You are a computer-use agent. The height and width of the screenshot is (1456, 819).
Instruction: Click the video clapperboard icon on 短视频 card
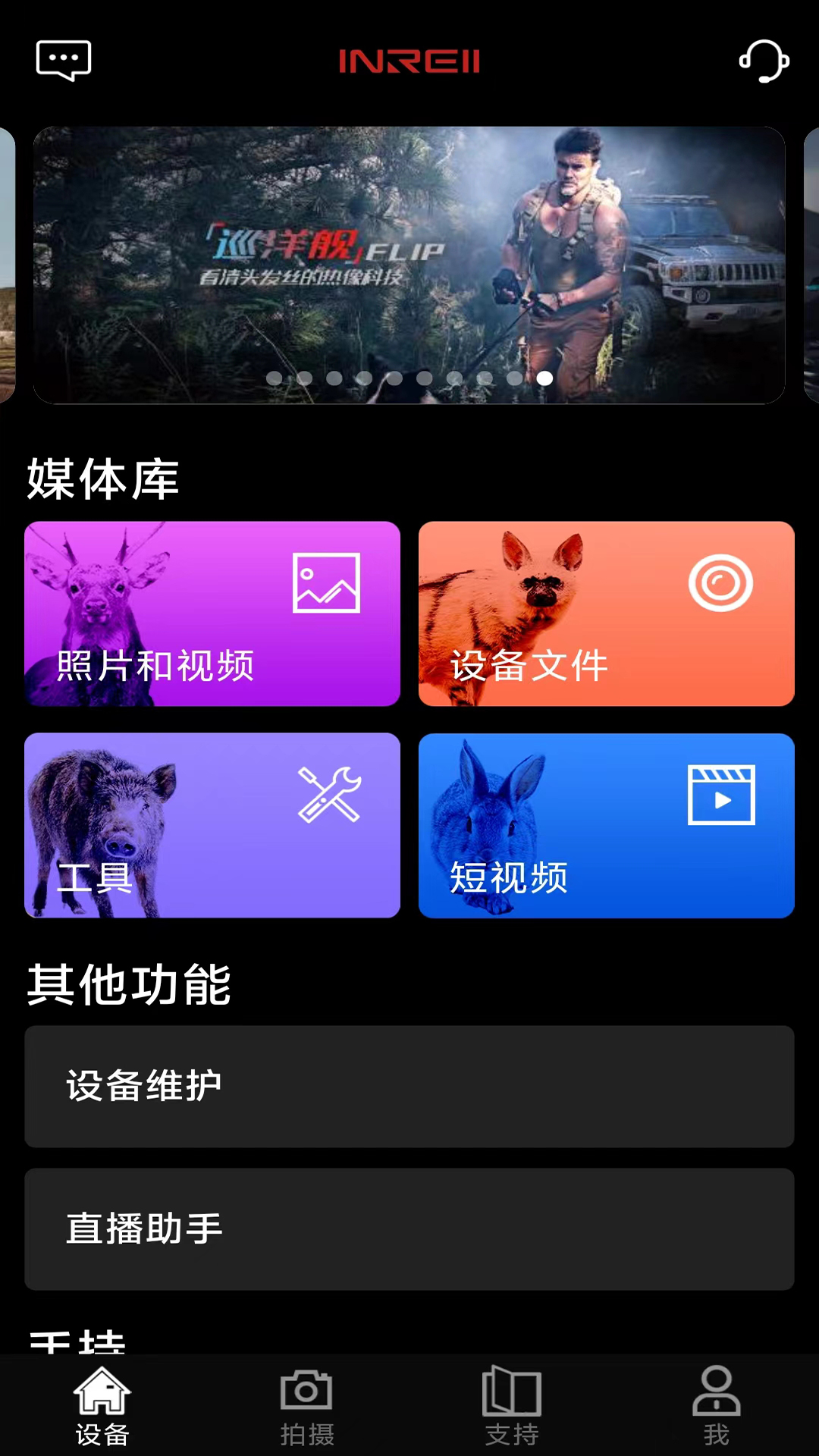click(721, 794)
